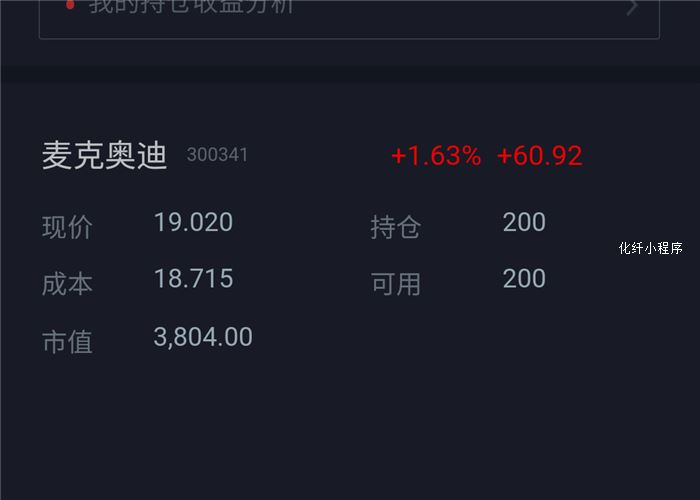Screen dimensions: 700x500
Task: Open the 麦克奥迪 holding details
Action: [x=104, y=156]
